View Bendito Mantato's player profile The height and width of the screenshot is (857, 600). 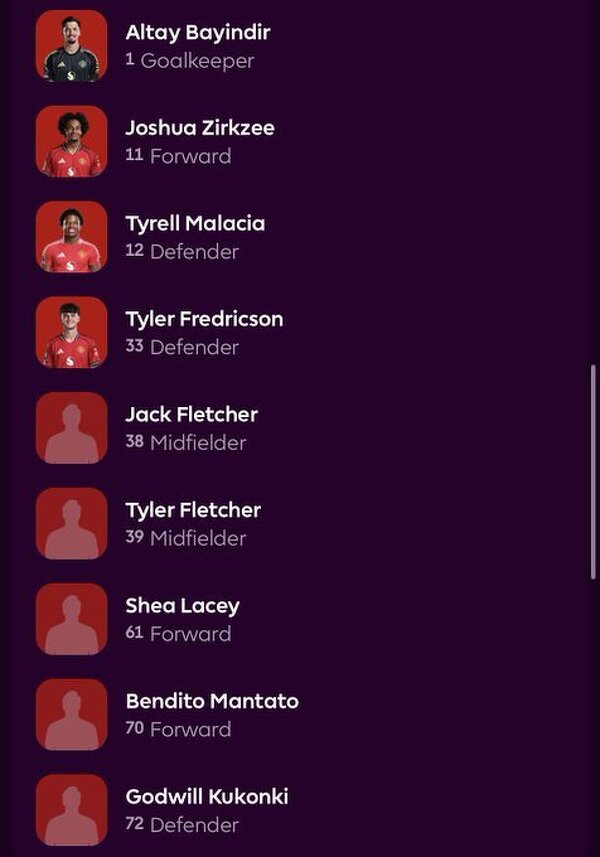tap(211, 714)
